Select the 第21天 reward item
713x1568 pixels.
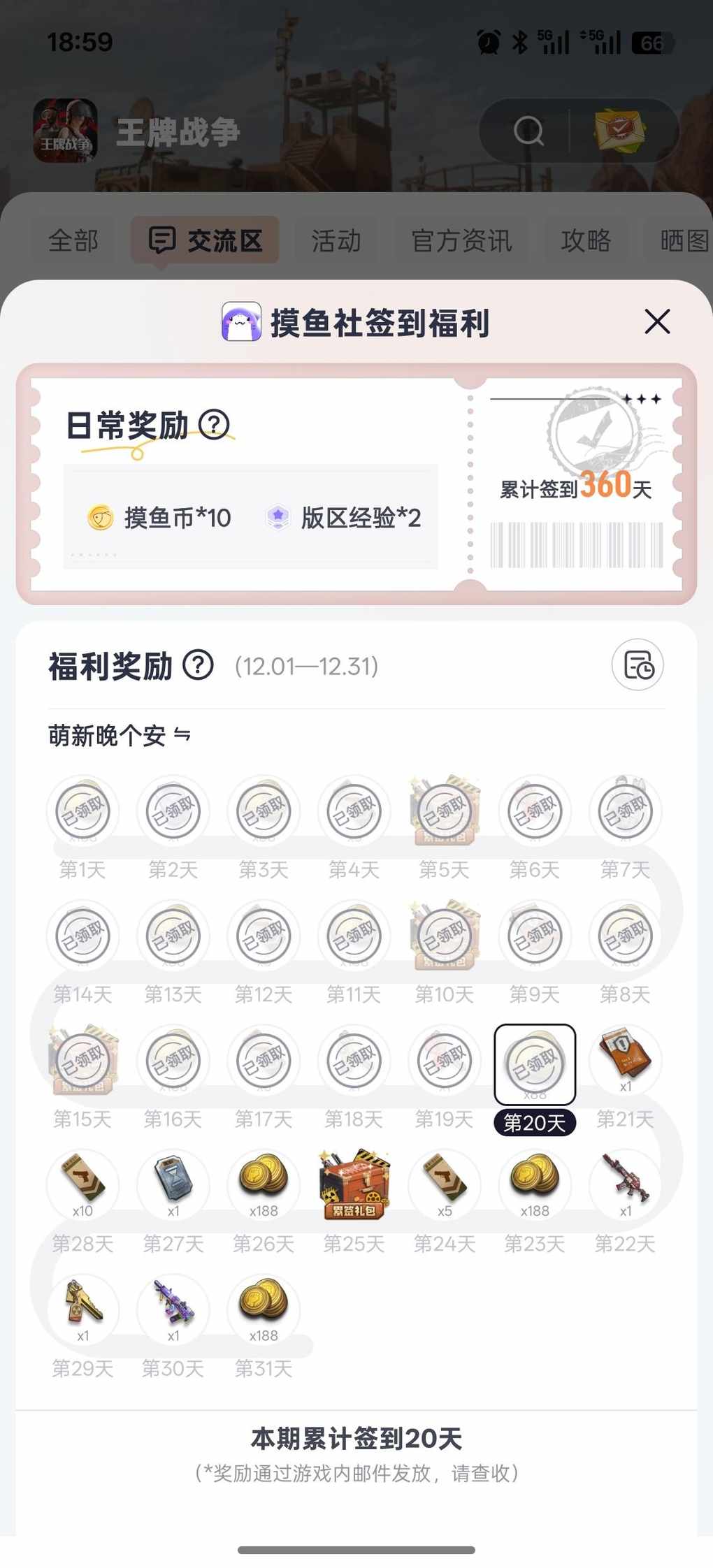pyautogui.click(x=625, y=1061)
